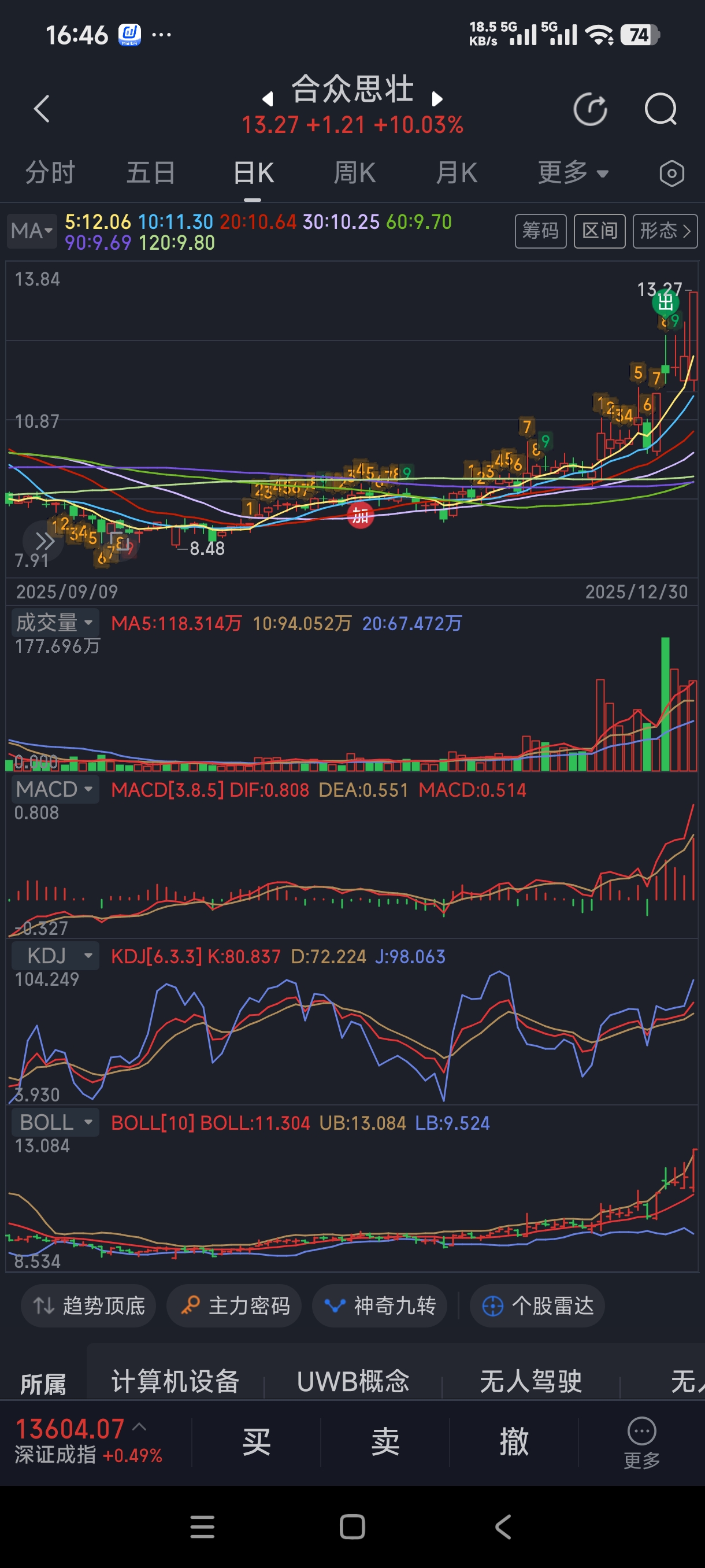705x1568 pixels.
Task: Tap 卖 to sell the stock
Action: pos(385,1441)
